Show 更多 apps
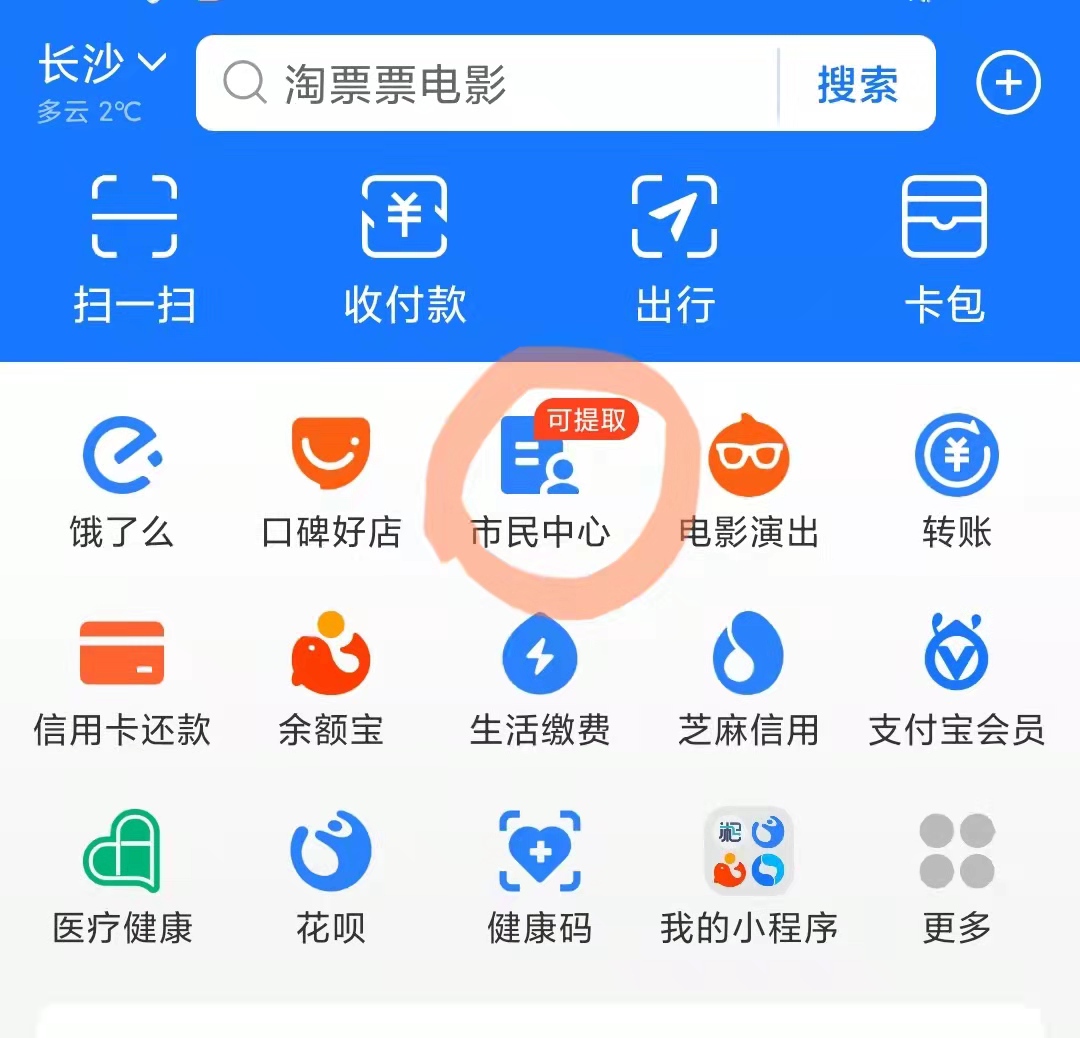The image size is (1080, 1038). click(x=957, y=878)
